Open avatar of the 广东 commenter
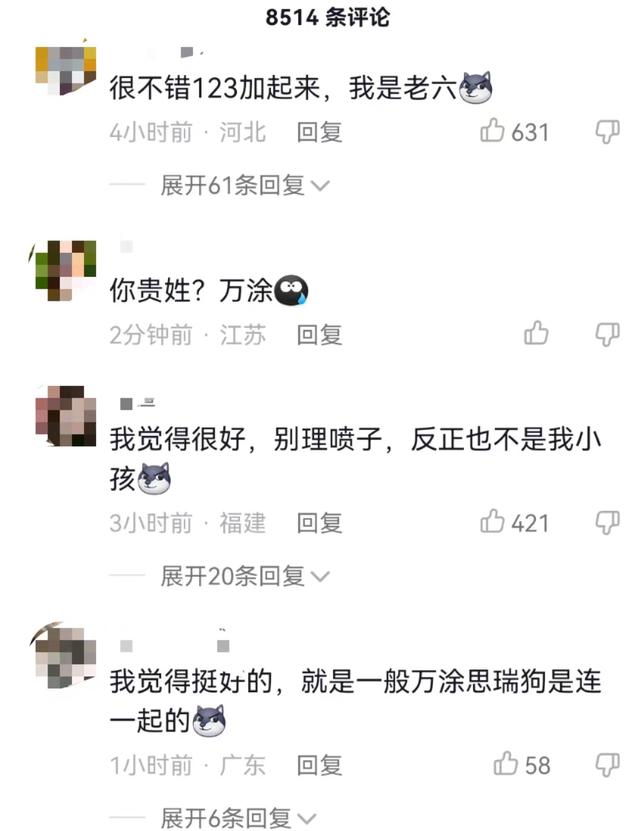The width and height of the screenshot is (640, 831). point(66,657)
